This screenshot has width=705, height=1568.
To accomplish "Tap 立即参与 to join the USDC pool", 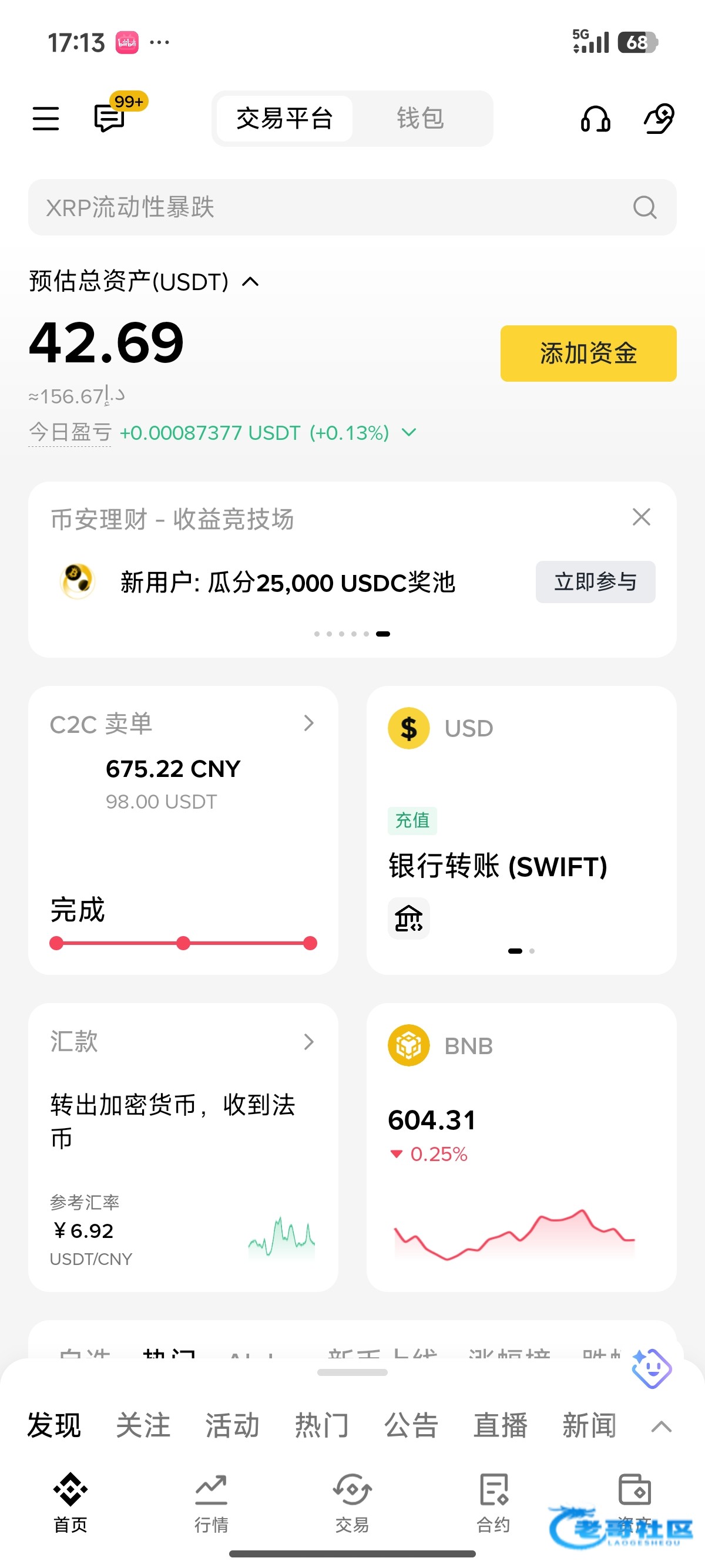I will [595, 582].
